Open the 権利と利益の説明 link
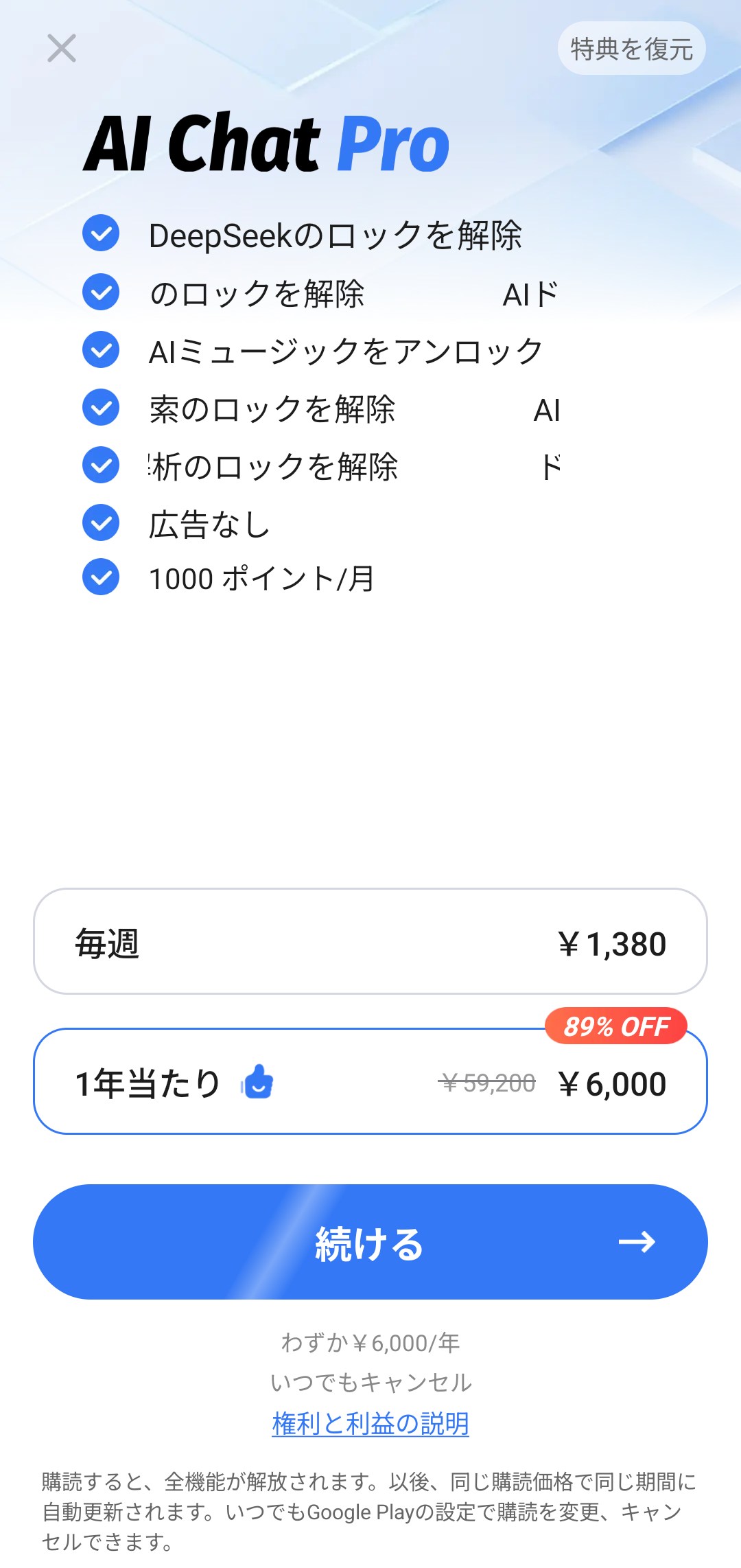741x1568 pixels. [x=370, y=1423]
